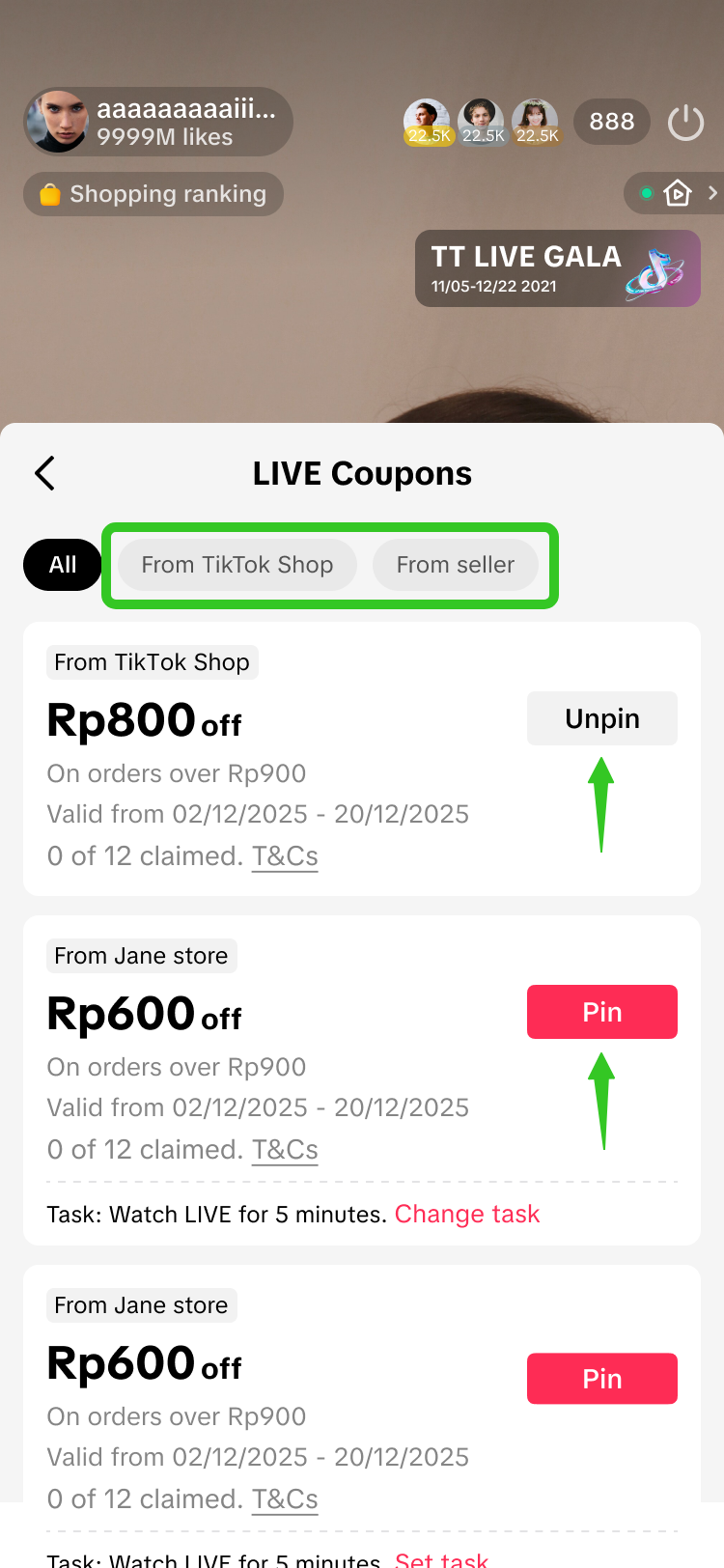Open the host profile aaaaaaaaaiii
The image size is (724, 1568).
(x=157, y=123)
